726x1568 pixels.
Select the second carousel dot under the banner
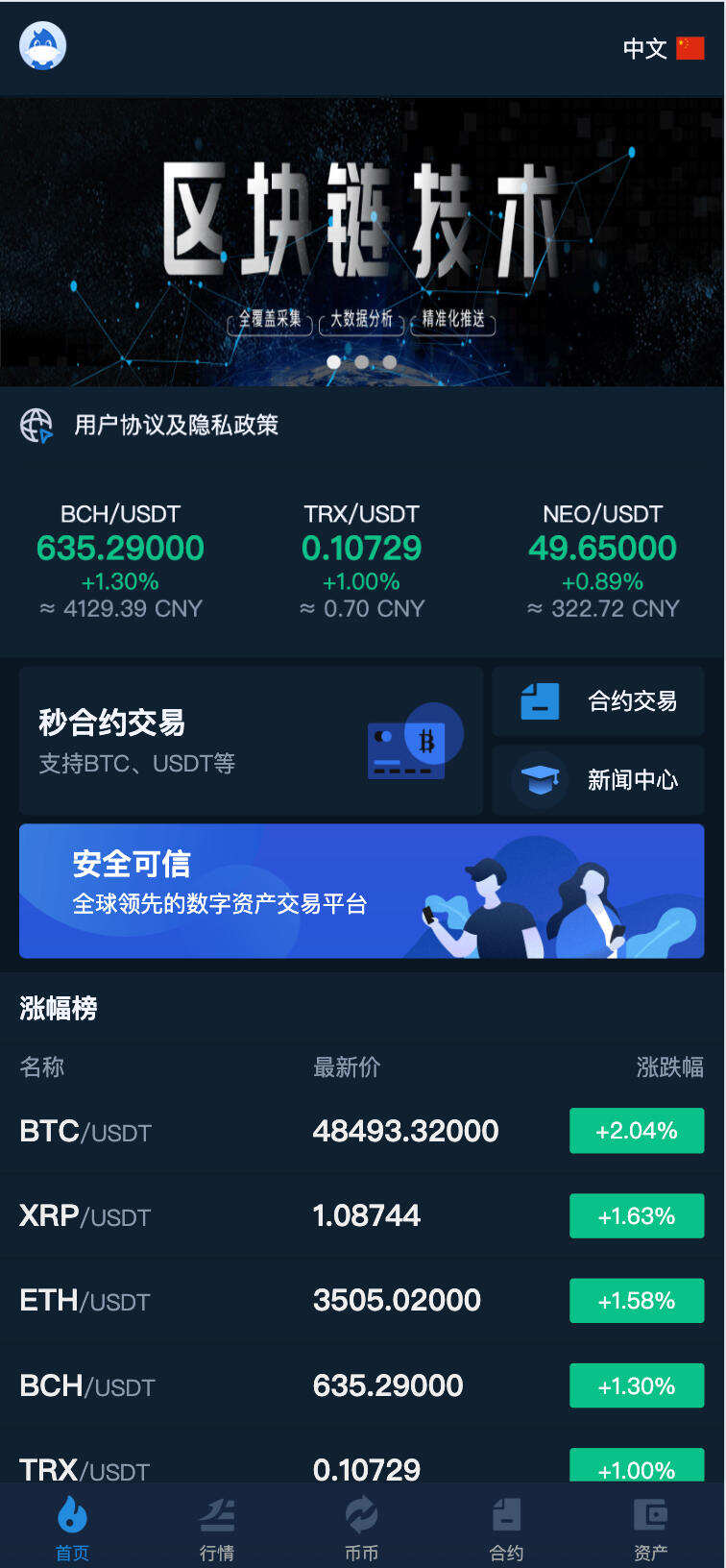click(361, 362)
